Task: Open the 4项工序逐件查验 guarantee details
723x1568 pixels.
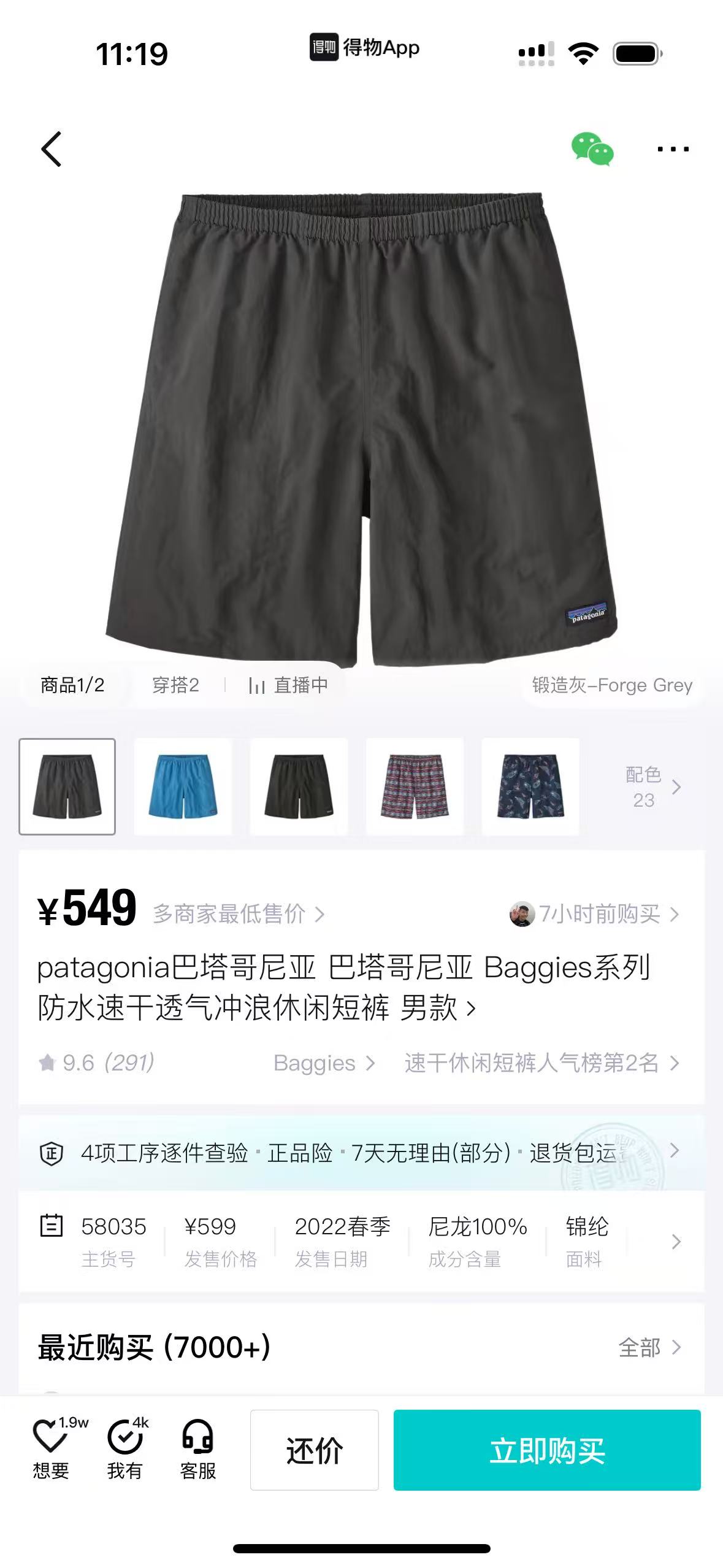Action: tap(361, 1153)
